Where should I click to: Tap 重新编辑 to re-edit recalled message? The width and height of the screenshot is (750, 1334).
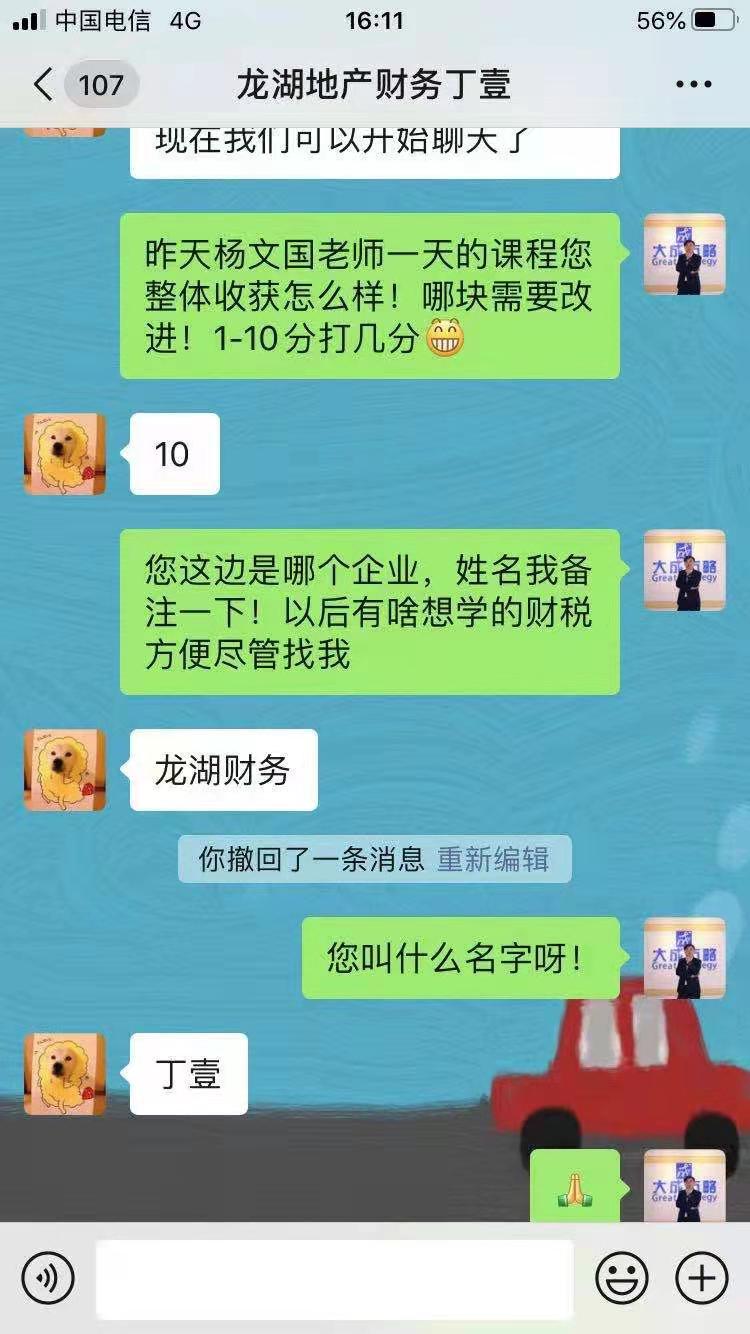(x=493, y=859)
